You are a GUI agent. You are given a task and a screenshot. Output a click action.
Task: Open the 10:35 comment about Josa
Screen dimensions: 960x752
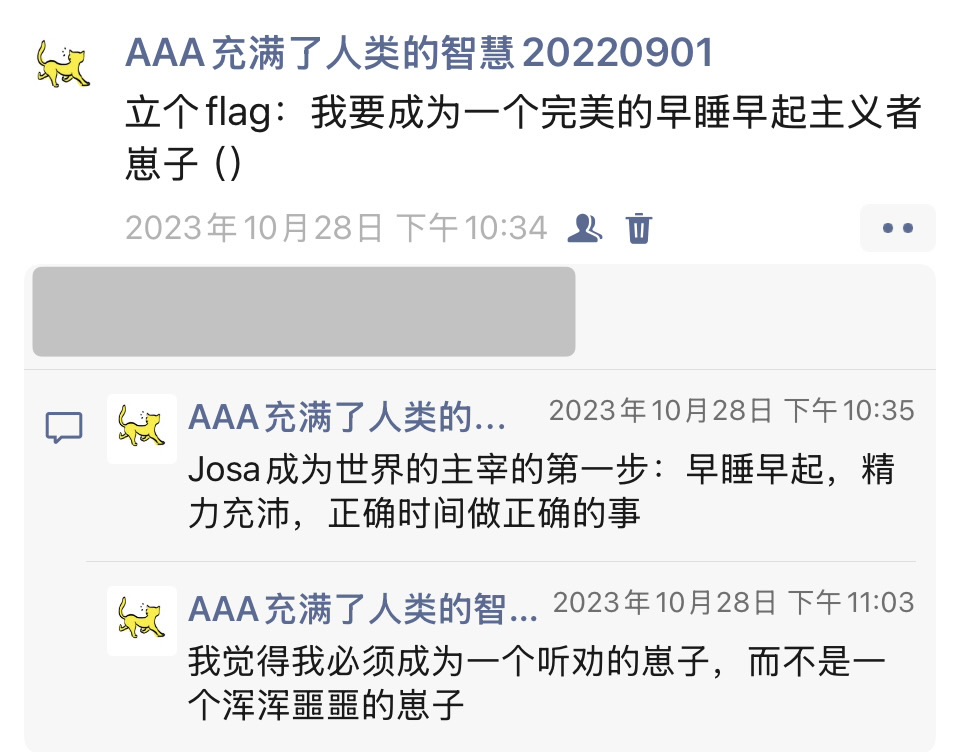540,490
